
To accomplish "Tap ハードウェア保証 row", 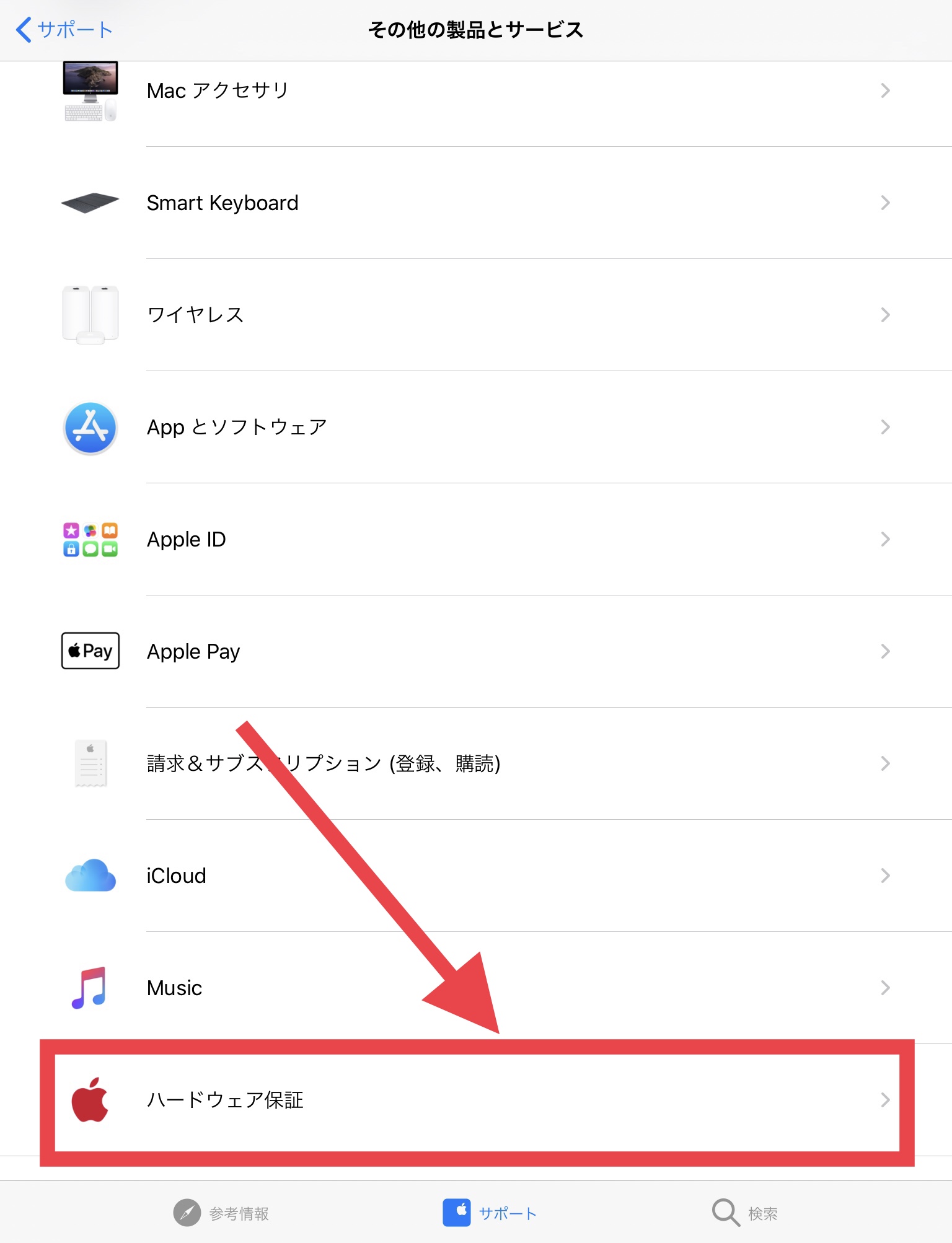I will (476, 1100).
